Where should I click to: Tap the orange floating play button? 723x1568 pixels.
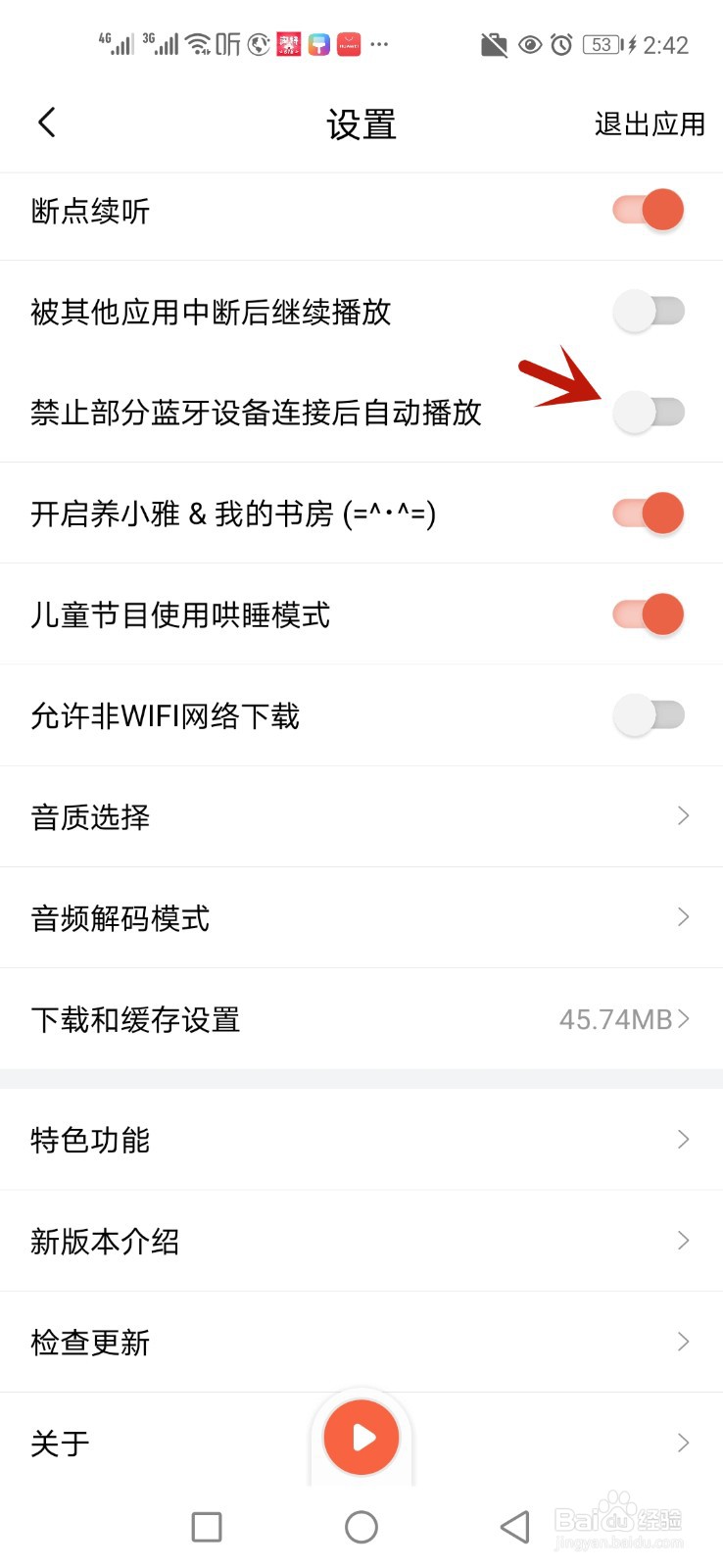coord(361,1438)
